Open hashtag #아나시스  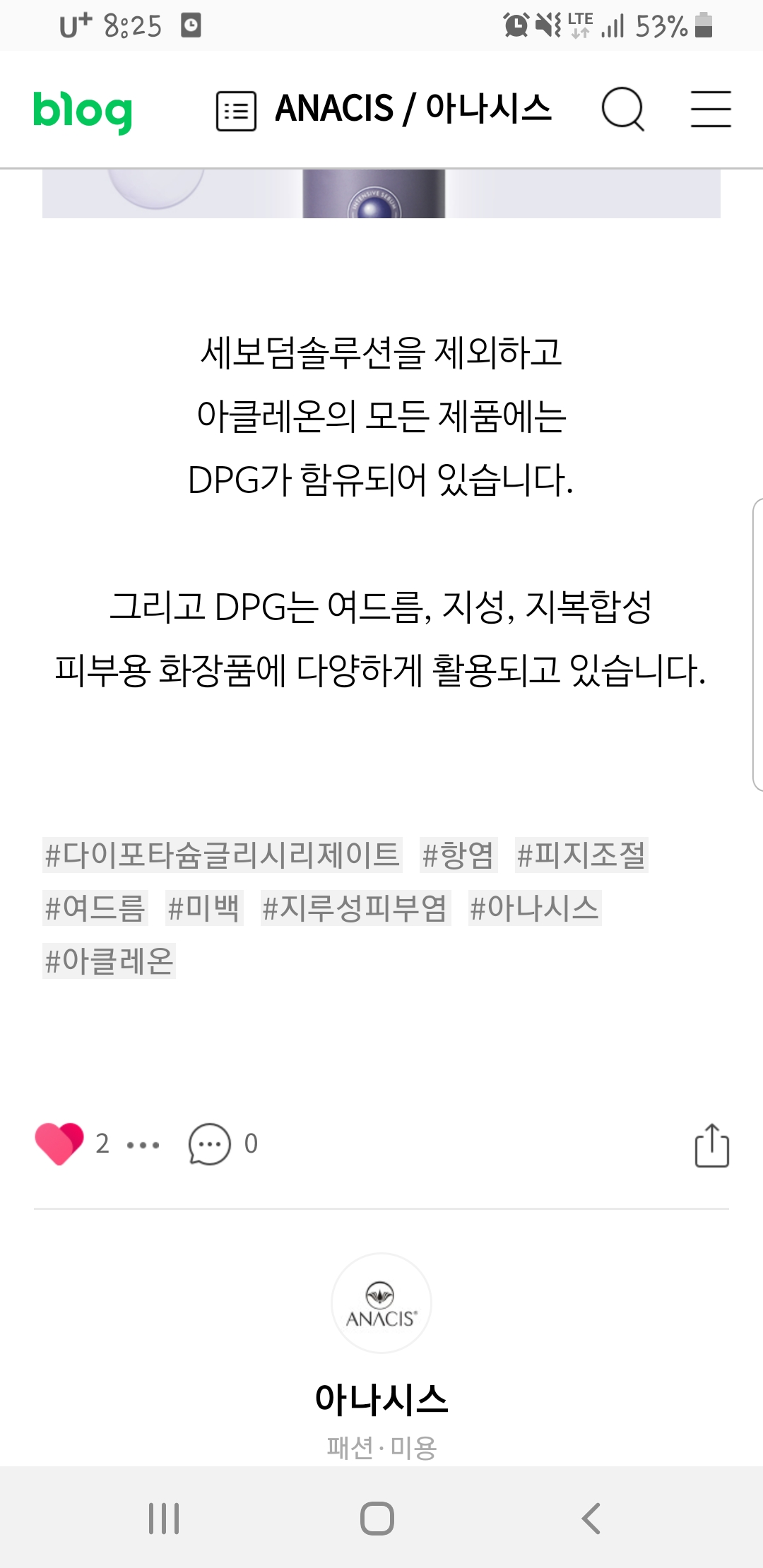tap(534, 908)
